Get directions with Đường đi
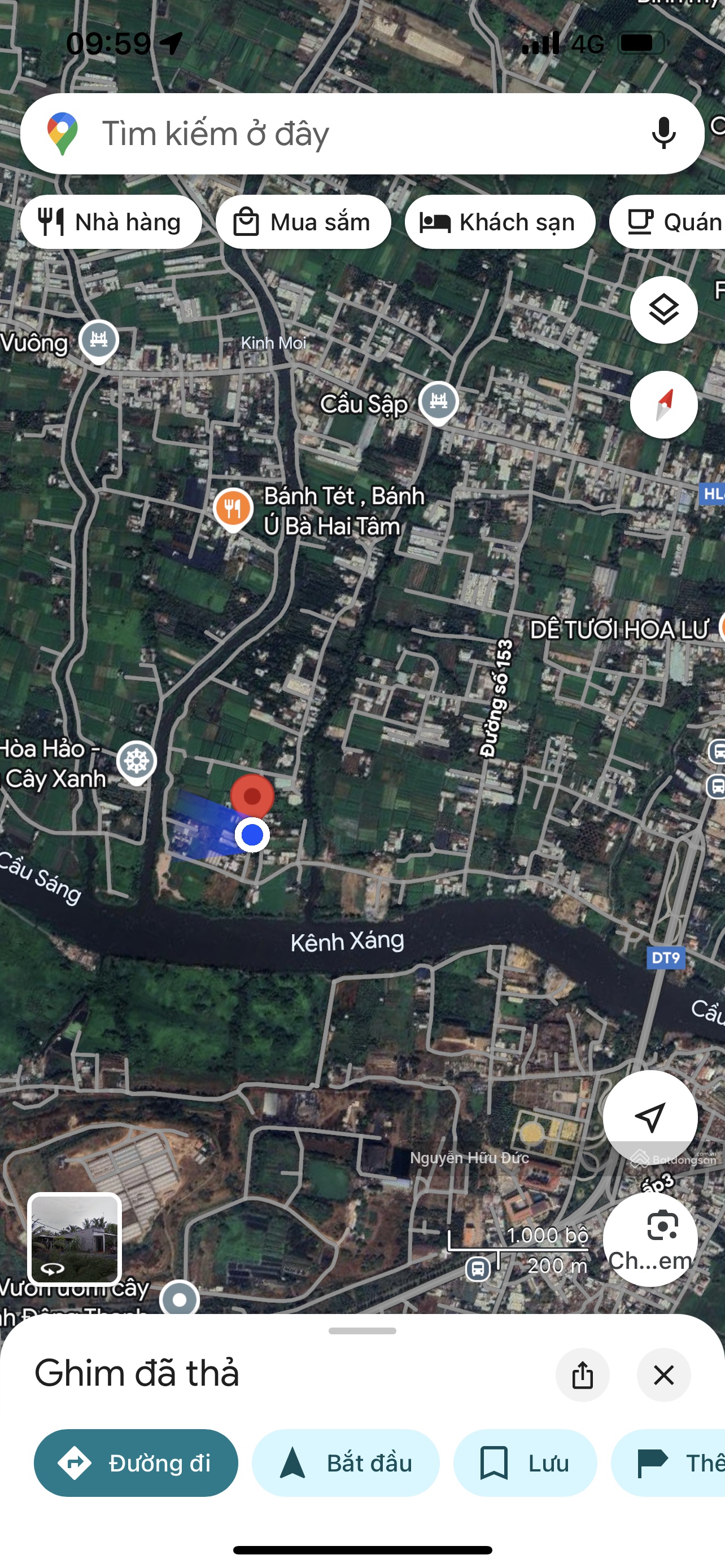 136,1462
